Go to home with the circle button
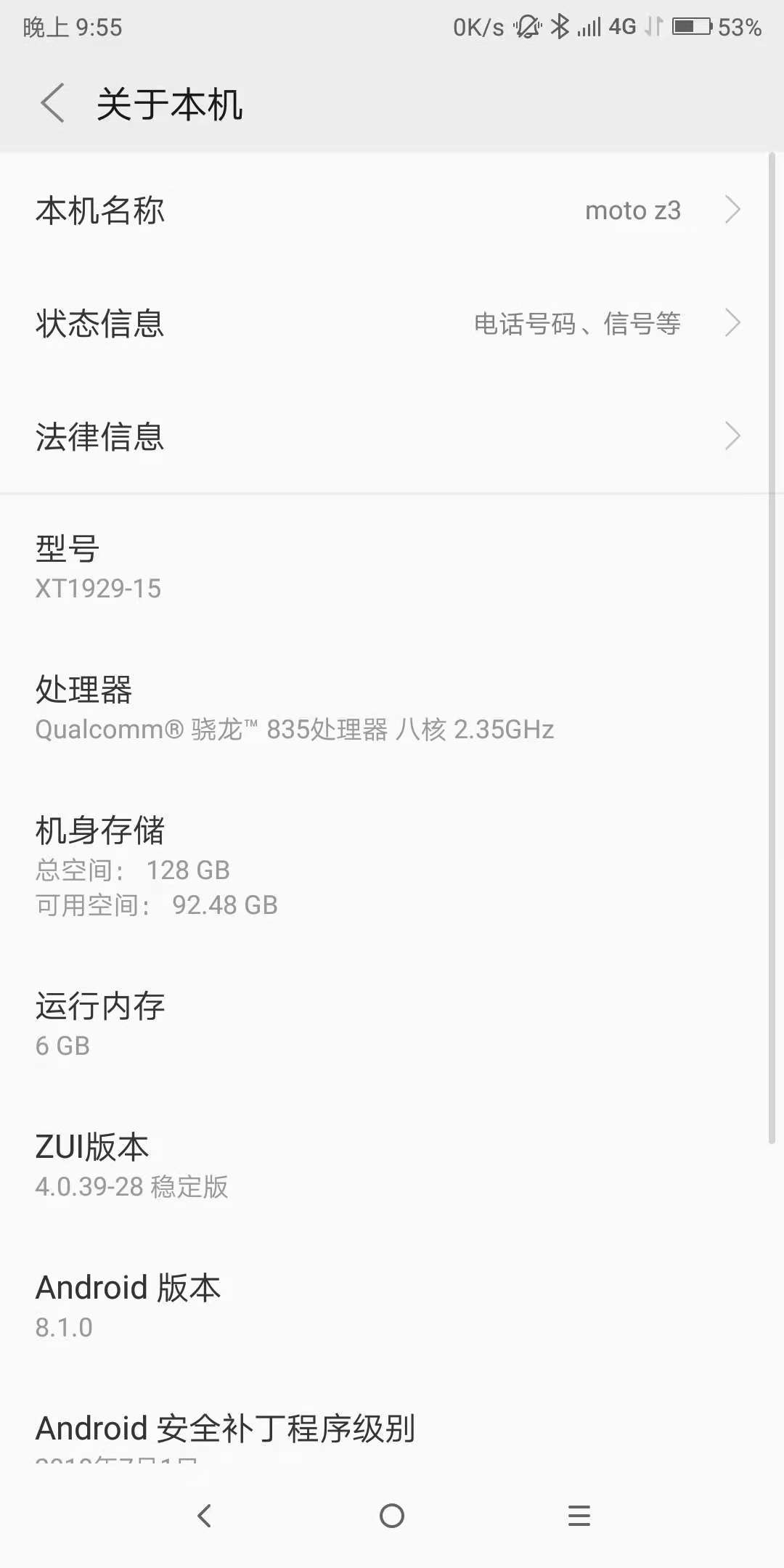 [392, 1516]
